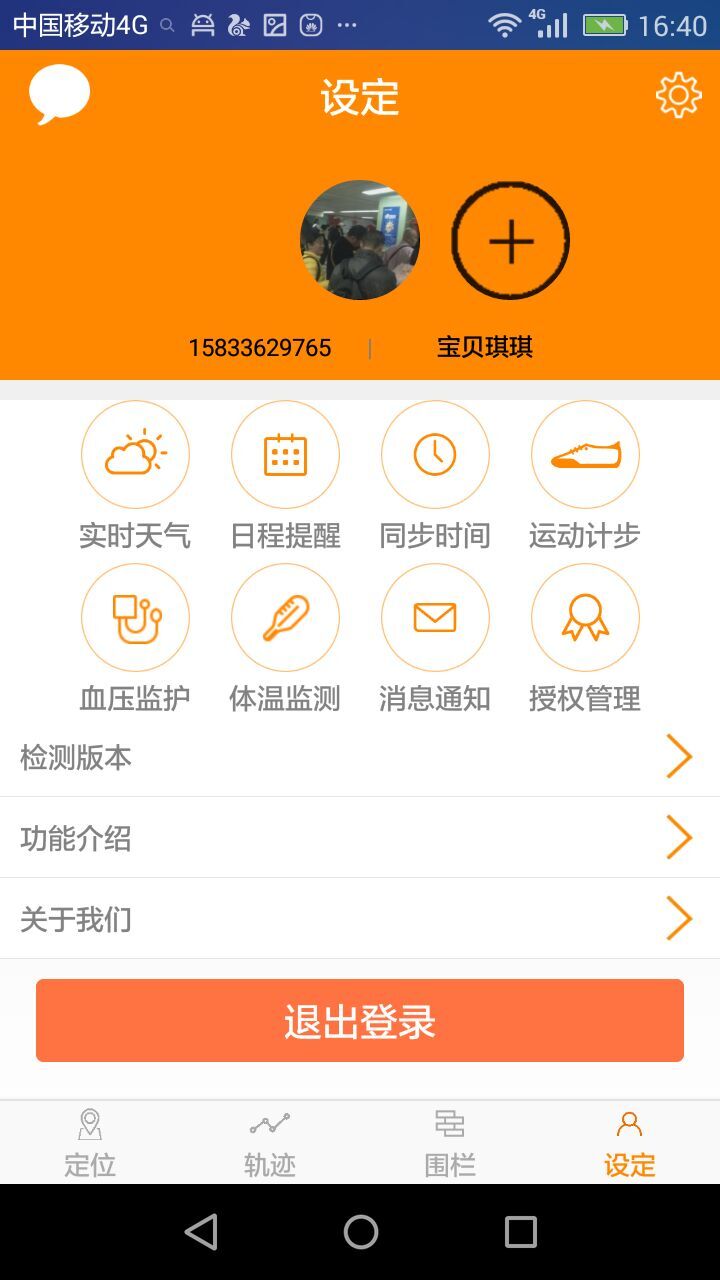Switch to the 定位 location tab

[x=90, y=1142]
